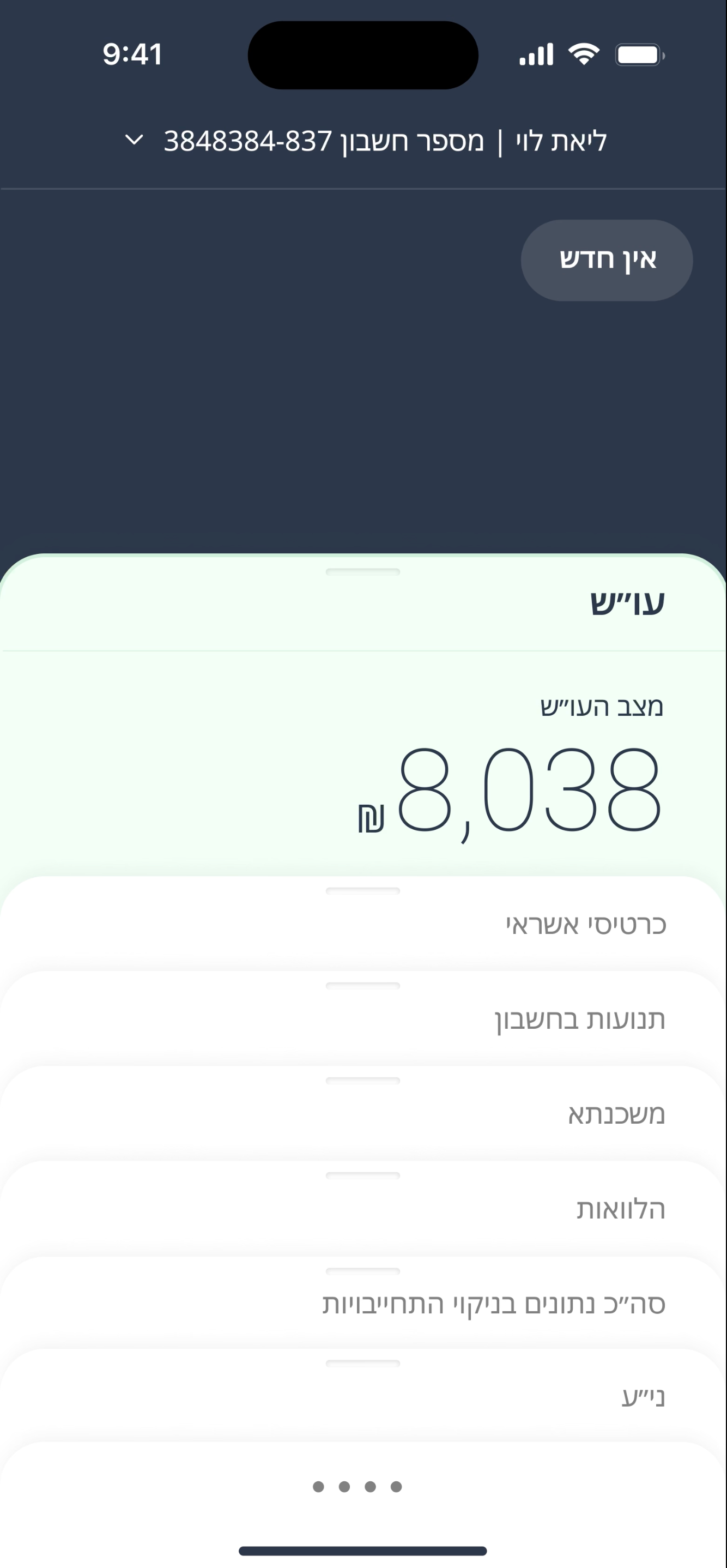Expand the משכנתא card
Screen dimensions: 727x1568
click(363, 1114)
